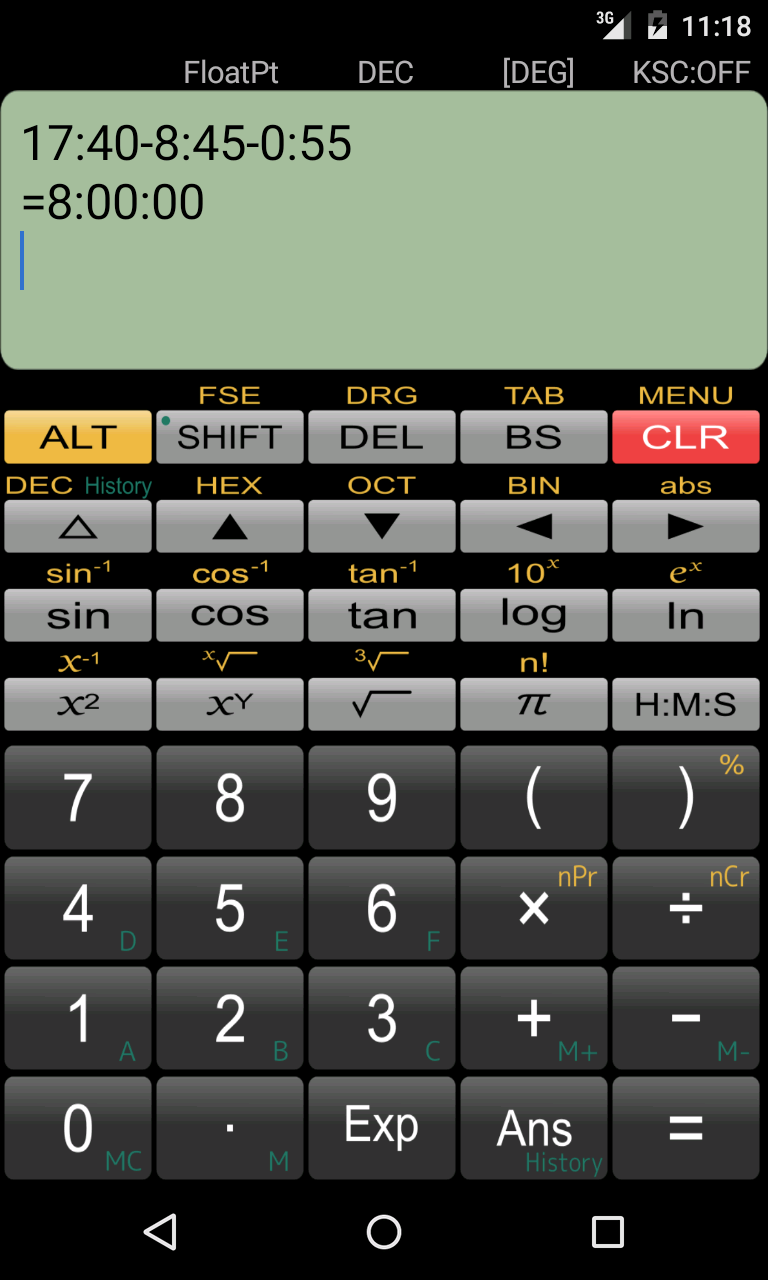Image resolution: width=768 pixels, height=1280 pixels.
Task: Tap the Exp key
Action: click(x=382, y=1127)
